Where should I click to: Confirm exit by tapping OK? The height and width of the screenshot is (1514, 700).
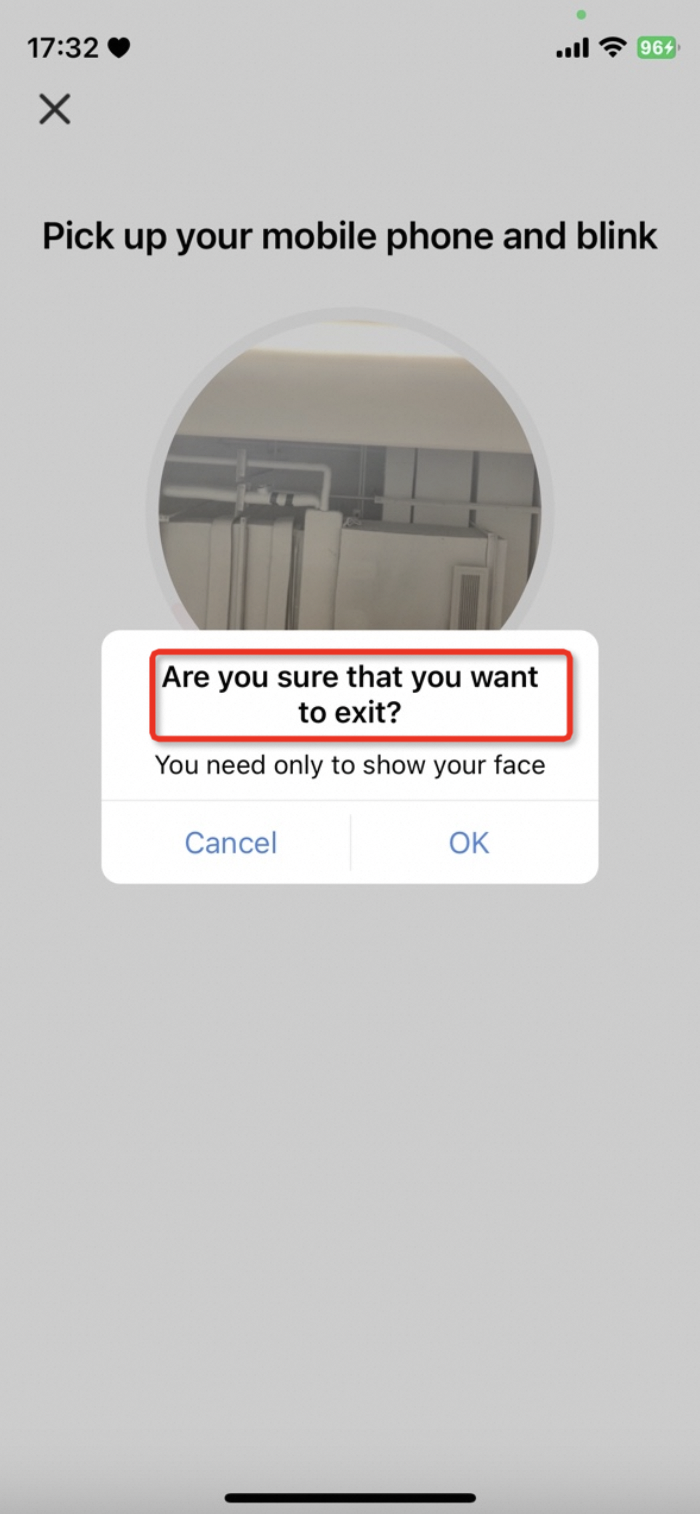click(x=469, y=843)
